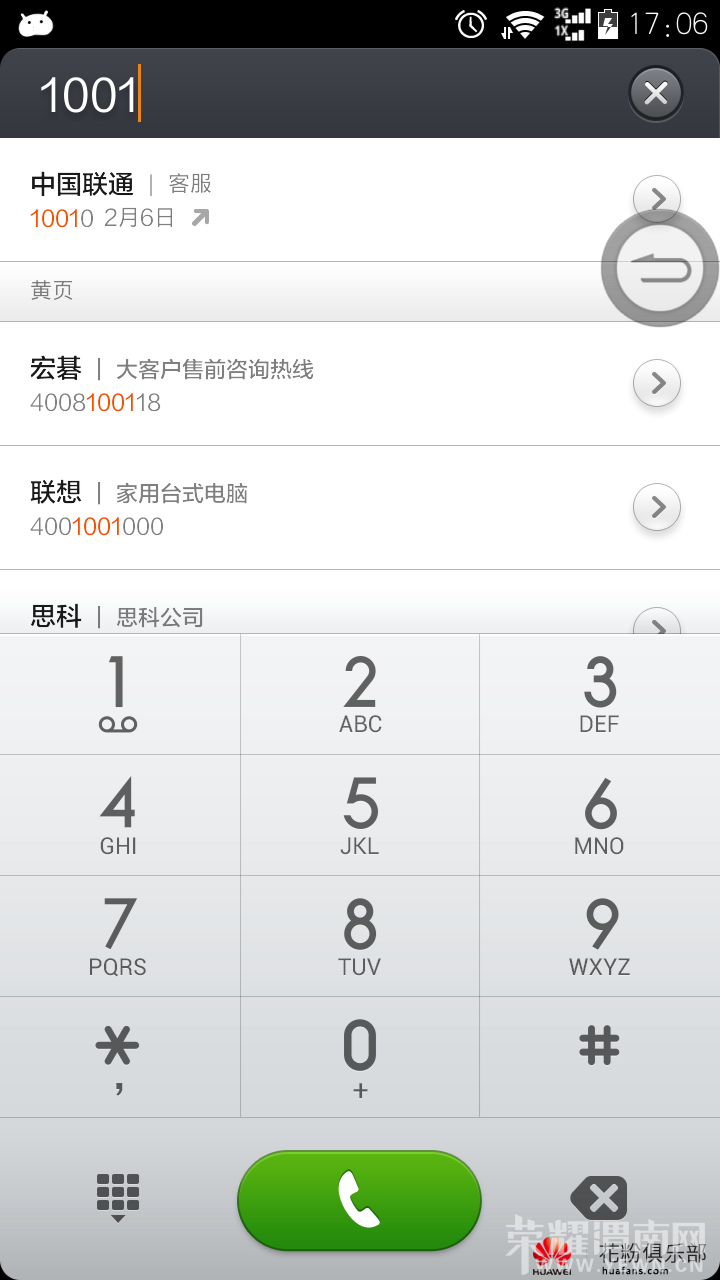Enter digit 9 WXYZ

[x=600, y=937]
